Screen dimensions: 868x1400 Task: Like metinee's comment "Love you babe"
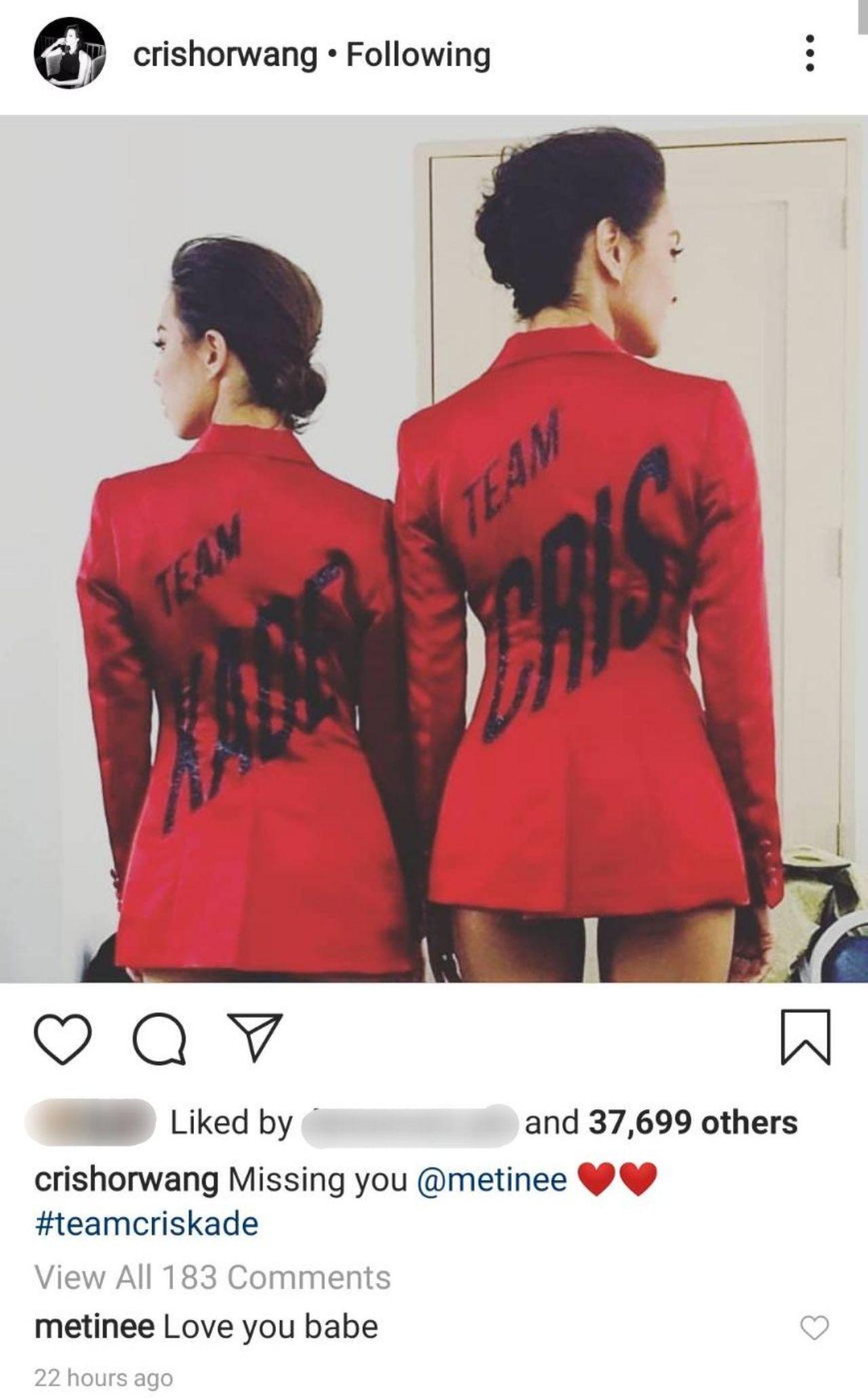pyautogui.click(x=814, y=1328)
